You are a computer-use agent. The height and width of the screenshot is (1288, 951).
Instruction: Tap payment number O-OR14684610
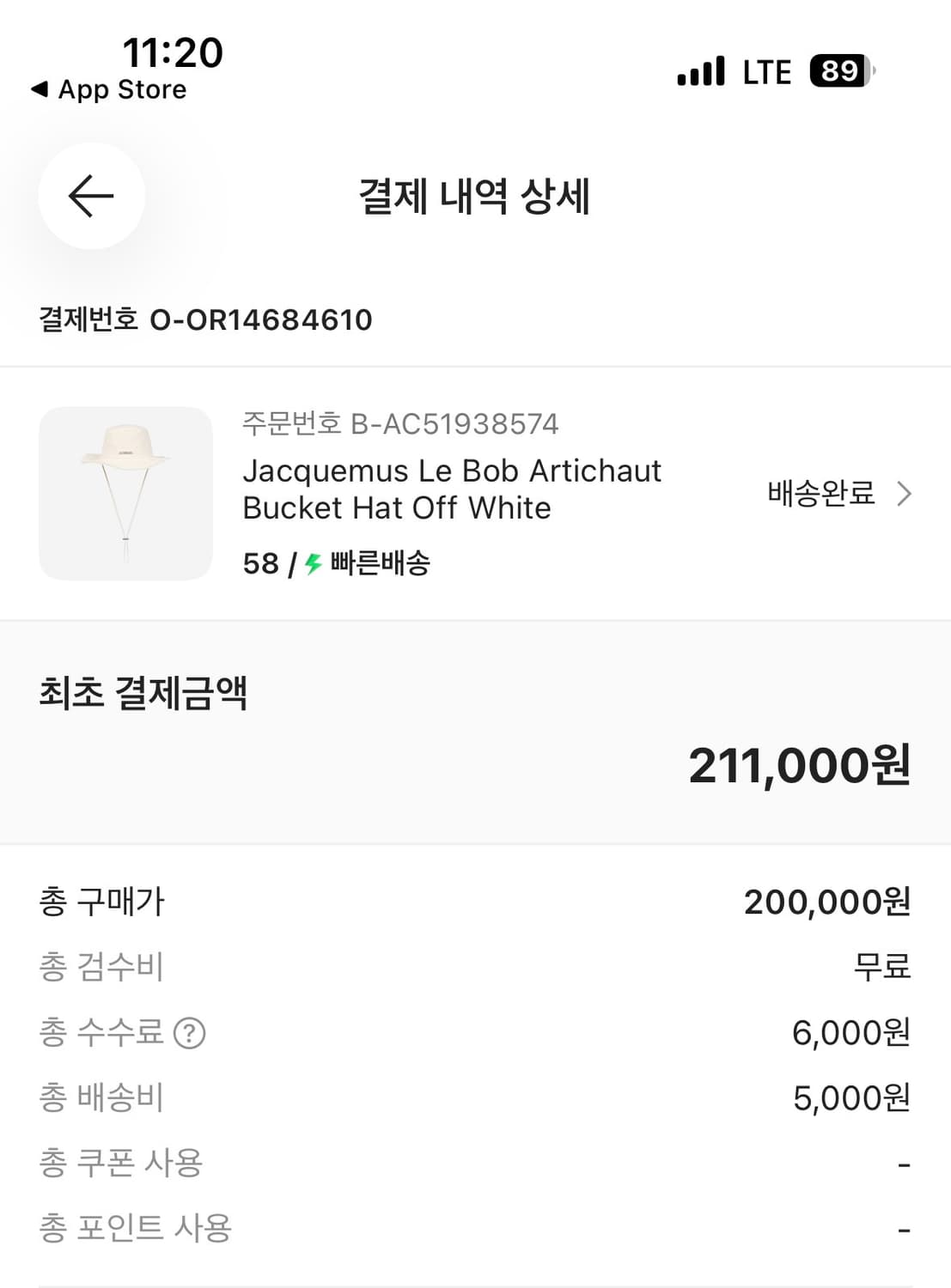(261, 320)
